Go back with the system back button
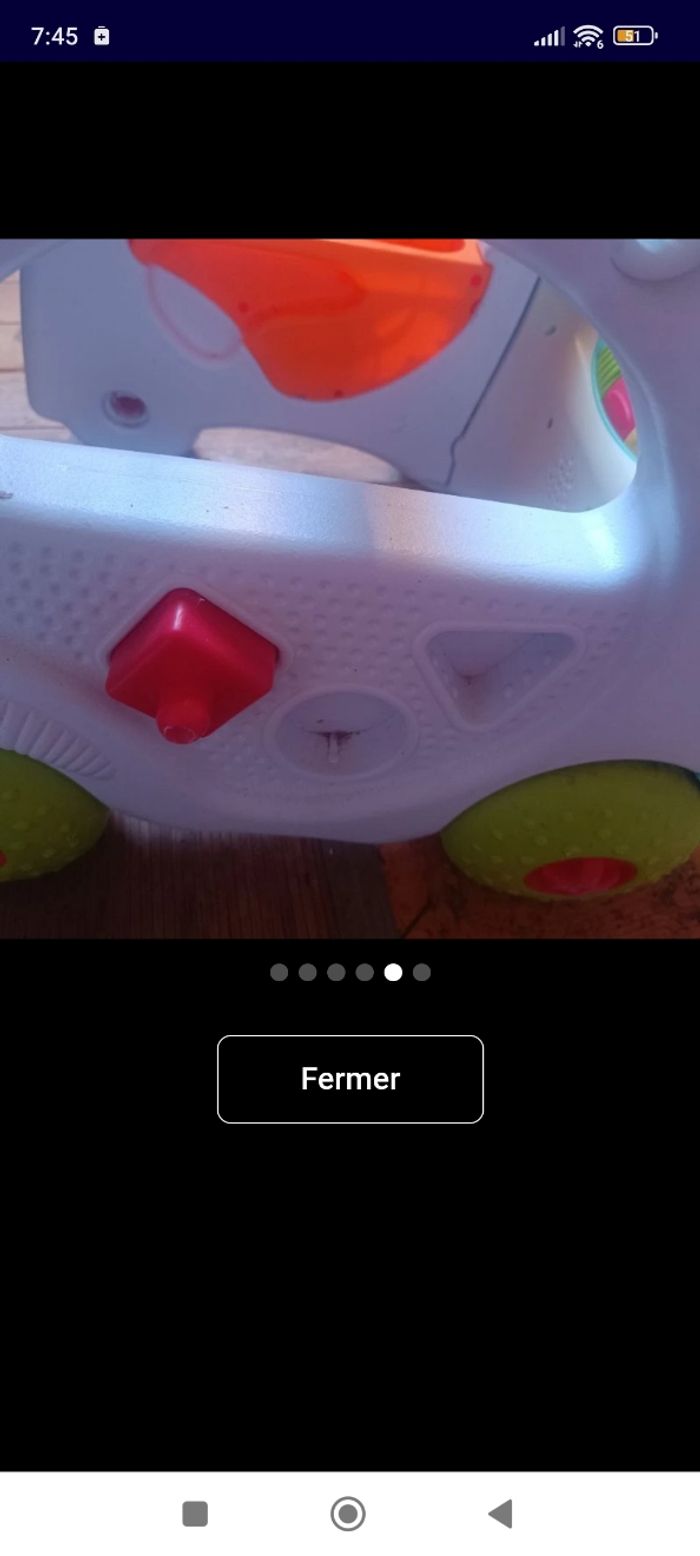Viewport: 700px width, 1556px height. coord(500,1514)
